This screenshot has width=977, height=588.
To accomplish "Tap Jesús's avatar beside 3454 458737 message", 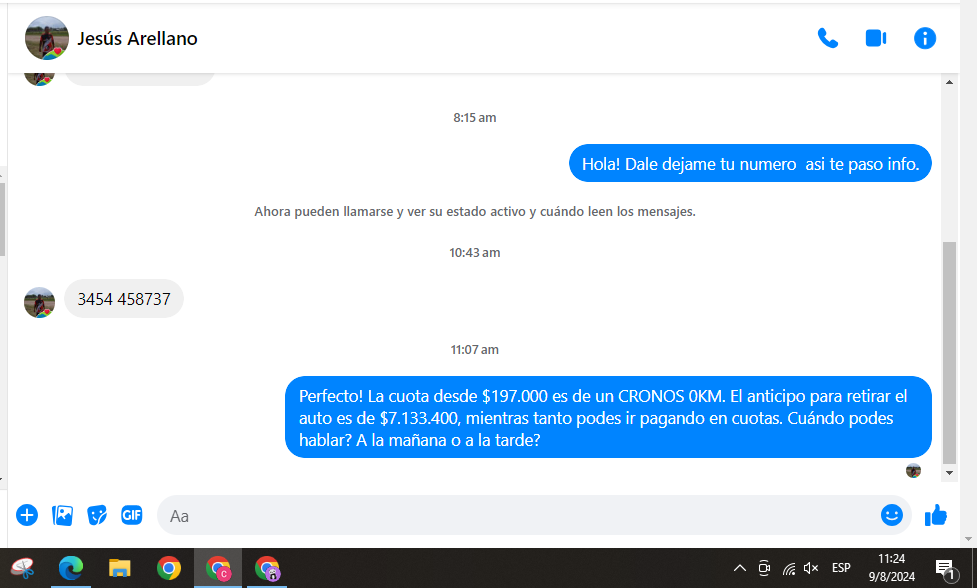I will click(39, 301).
